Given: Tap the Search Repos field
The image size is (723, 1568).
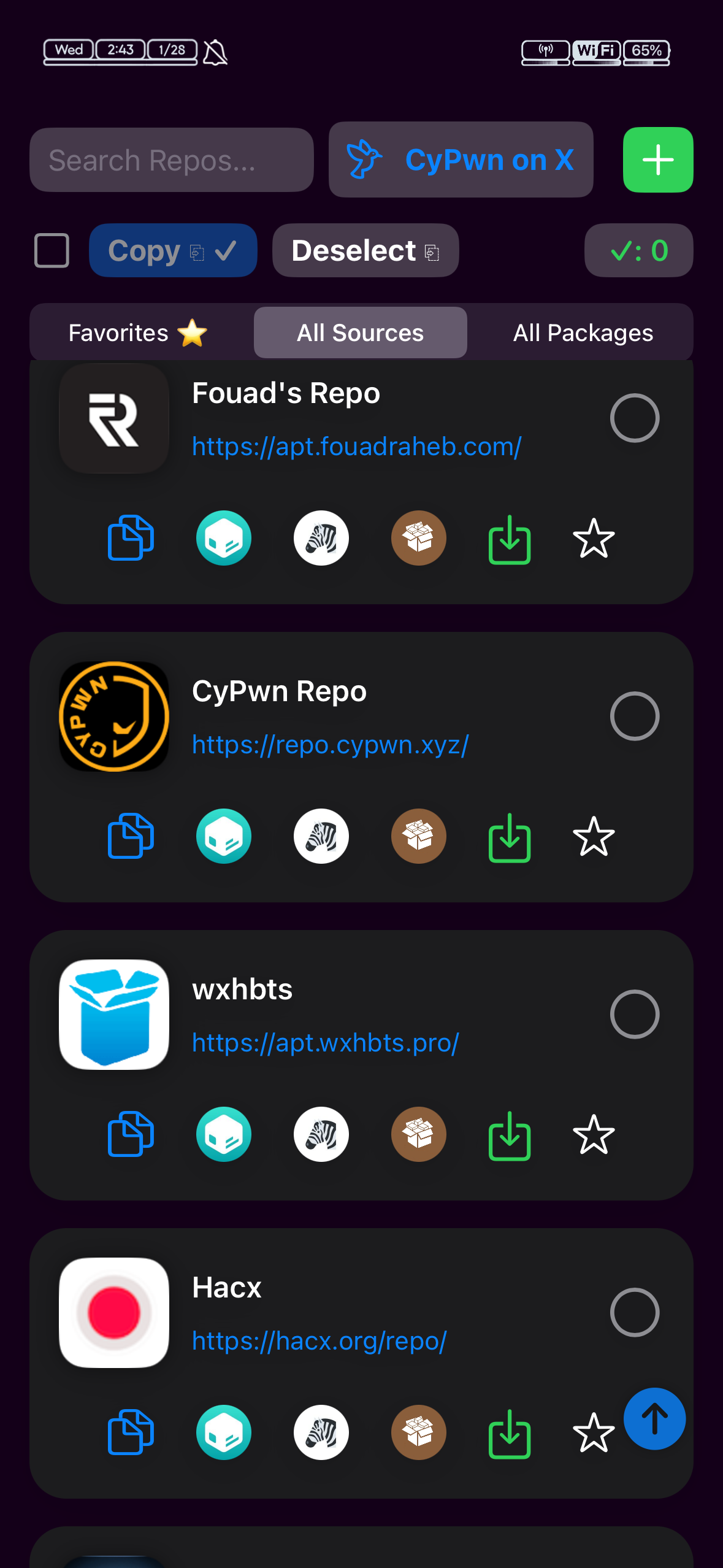Looking at the screenshot, I should (171, 159).
